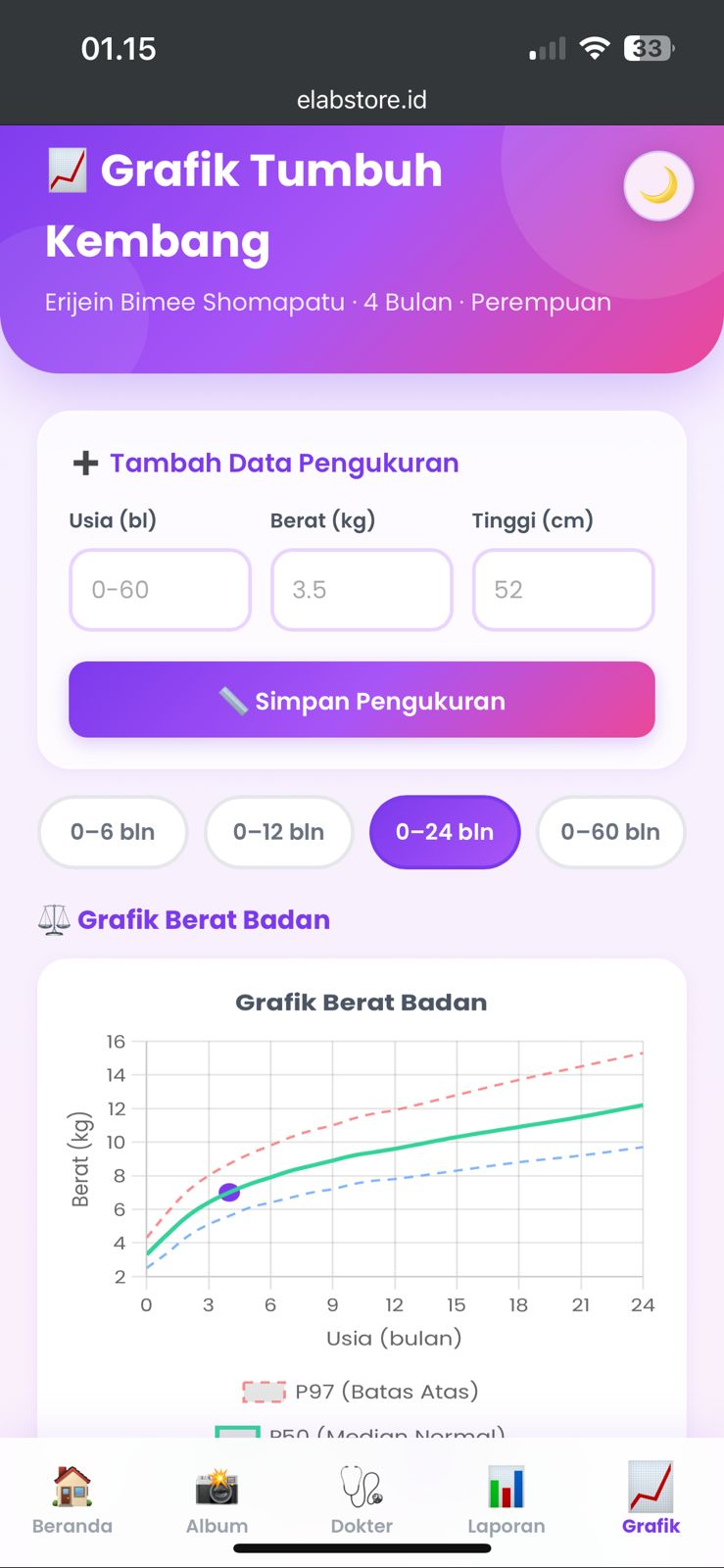Toggle the P97 (Batas Atas) legend item
724x1568 pixels.
tap(361, 1392)
